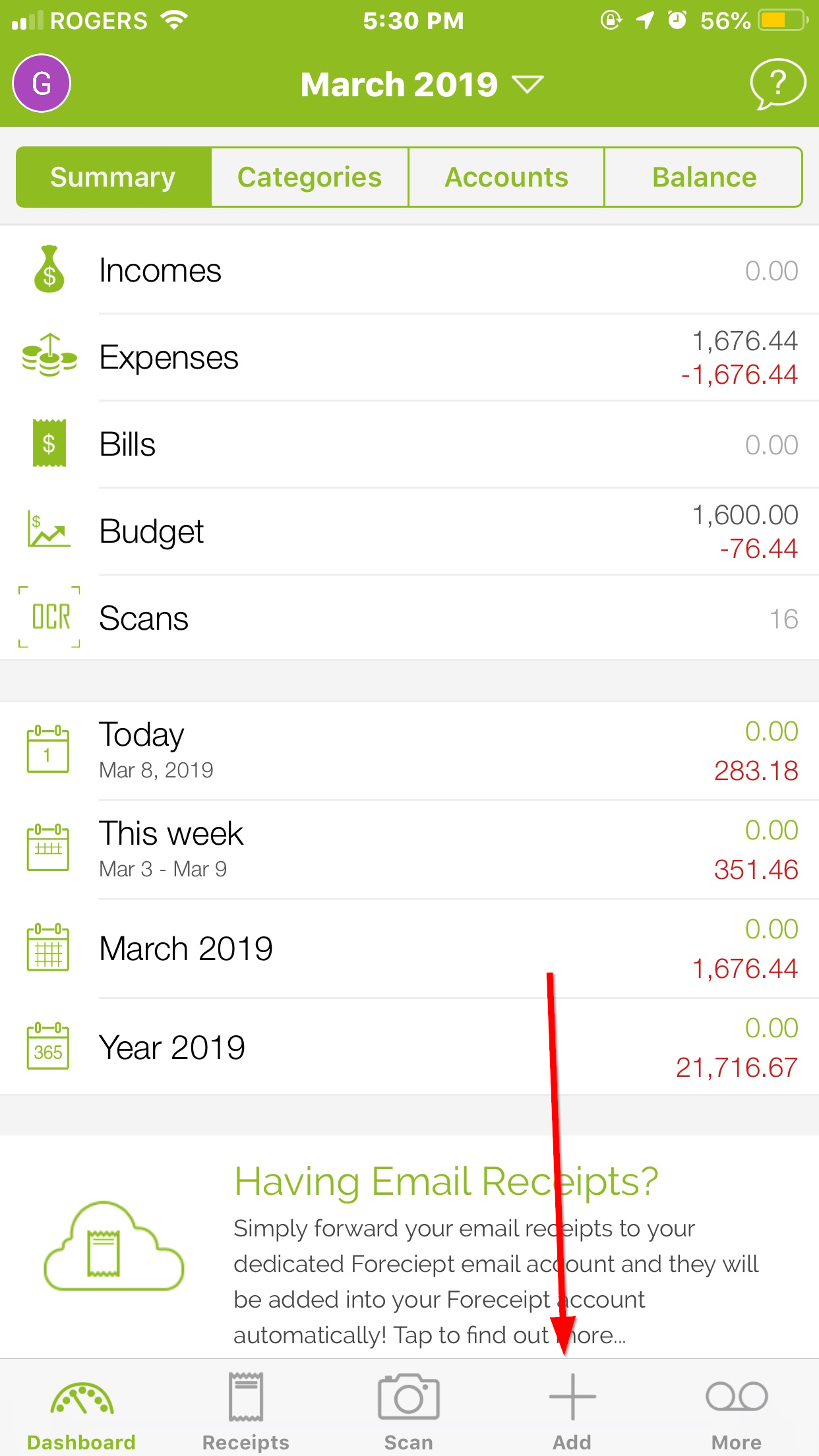Open the Scans row
The height and width of the screenshot is (1456, 819).
click(x=409, y=618)
